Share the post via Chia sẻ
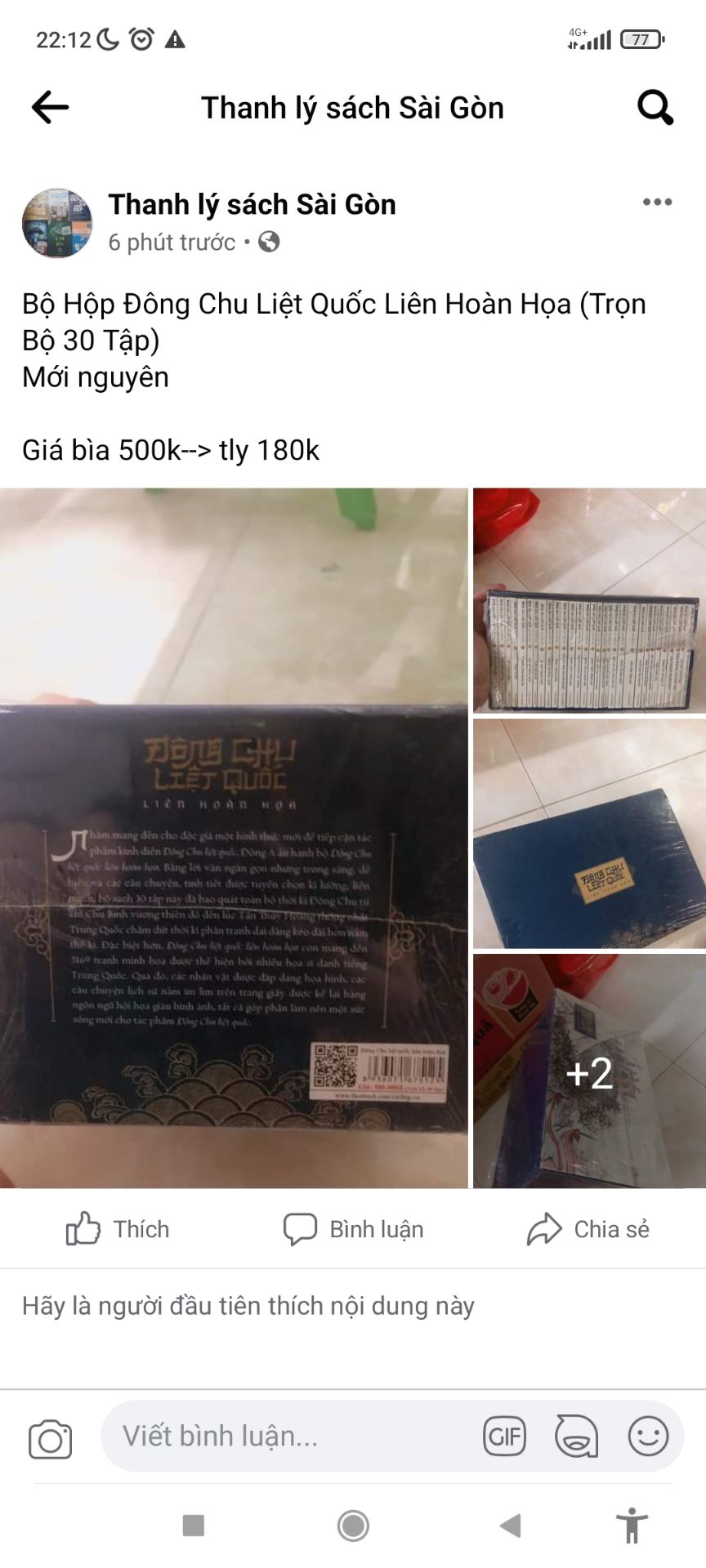Image resolution: width=706 pixels, height=1568 pixels. point(588,1229)
